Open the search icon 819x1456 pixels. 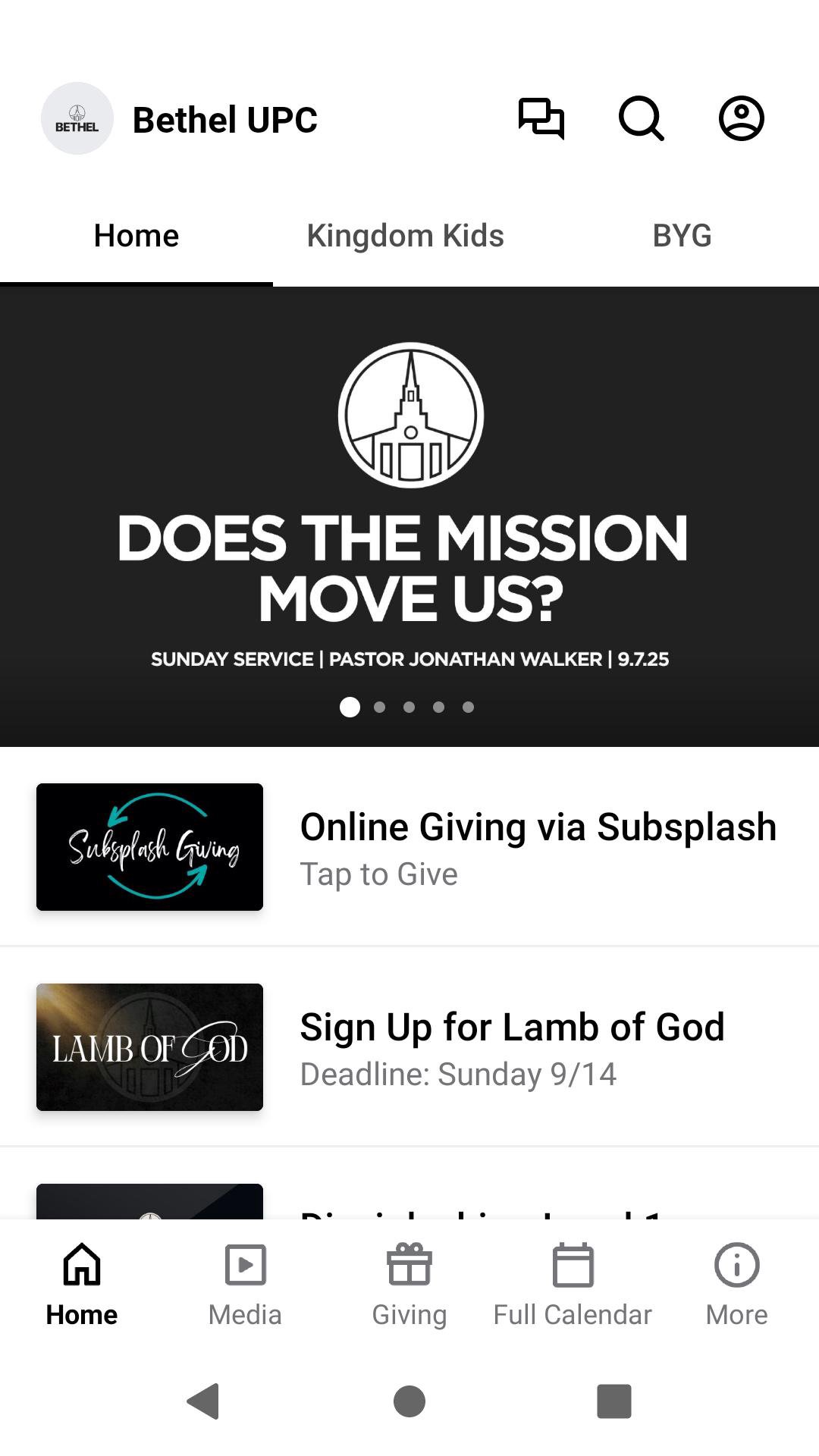(641, 119)
